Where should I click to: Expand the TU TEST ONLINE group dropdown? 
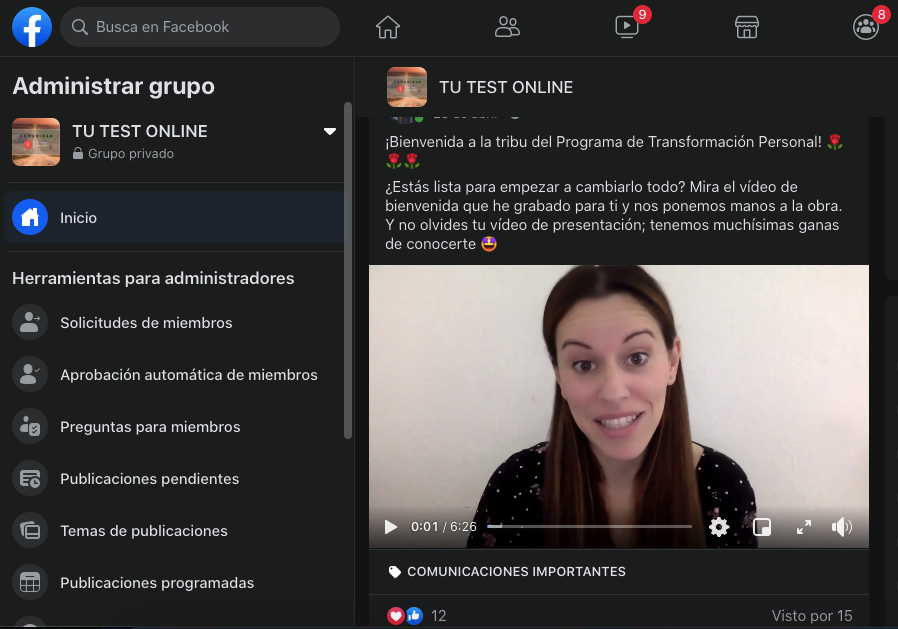pos(330,131)
